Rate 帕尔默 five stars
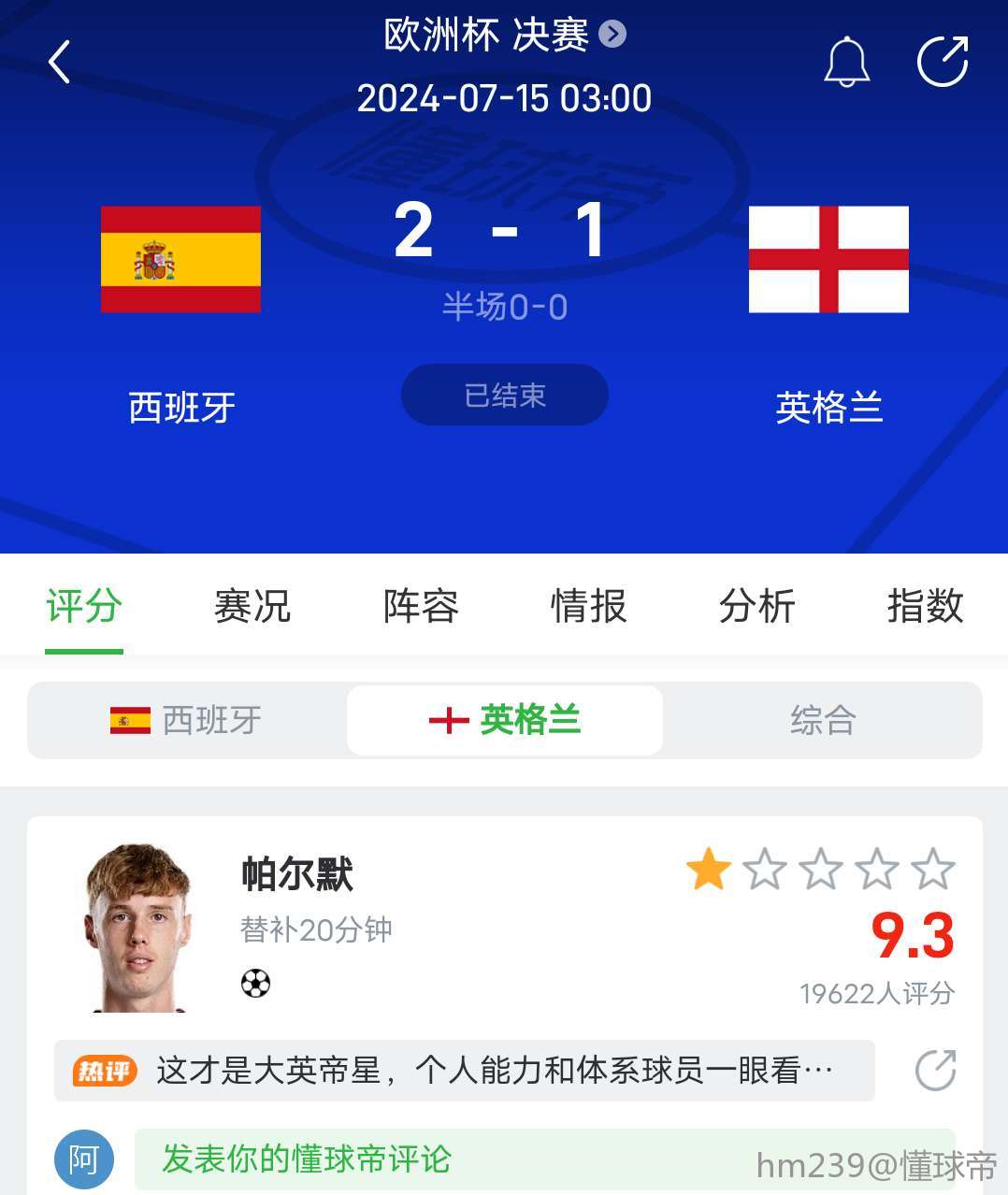Viewport: 1008px width, 1195px height. pyautogui.click(x=932, y=870)
